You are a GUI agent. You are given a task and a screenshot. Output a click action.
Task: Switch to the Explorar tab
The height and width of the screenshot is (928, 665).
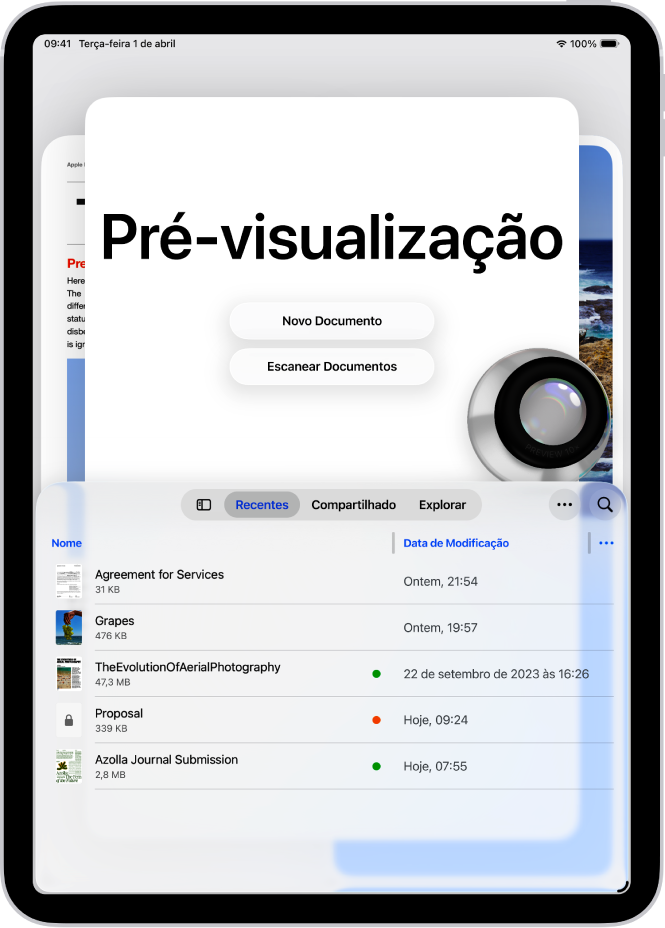click(x=442, y=505)
